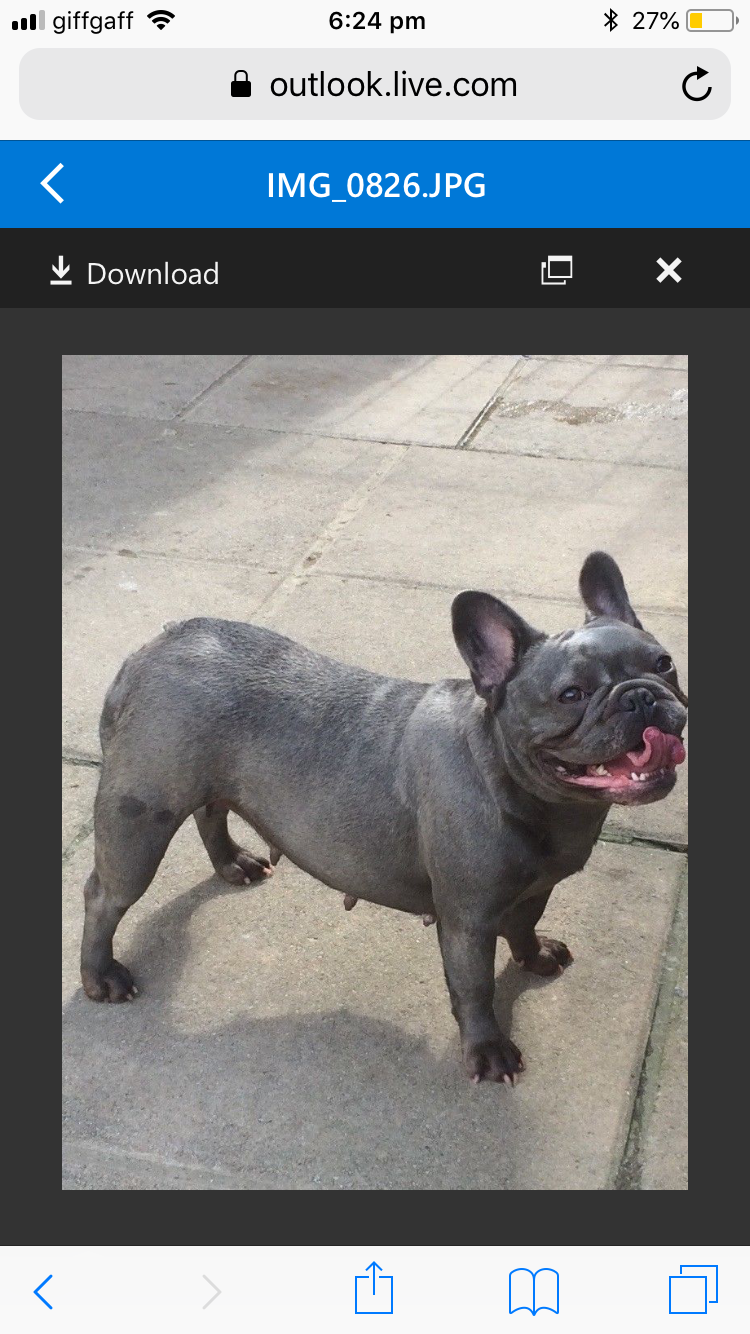
Task: Go back using the white header arrow
Action: coord(52,185)
